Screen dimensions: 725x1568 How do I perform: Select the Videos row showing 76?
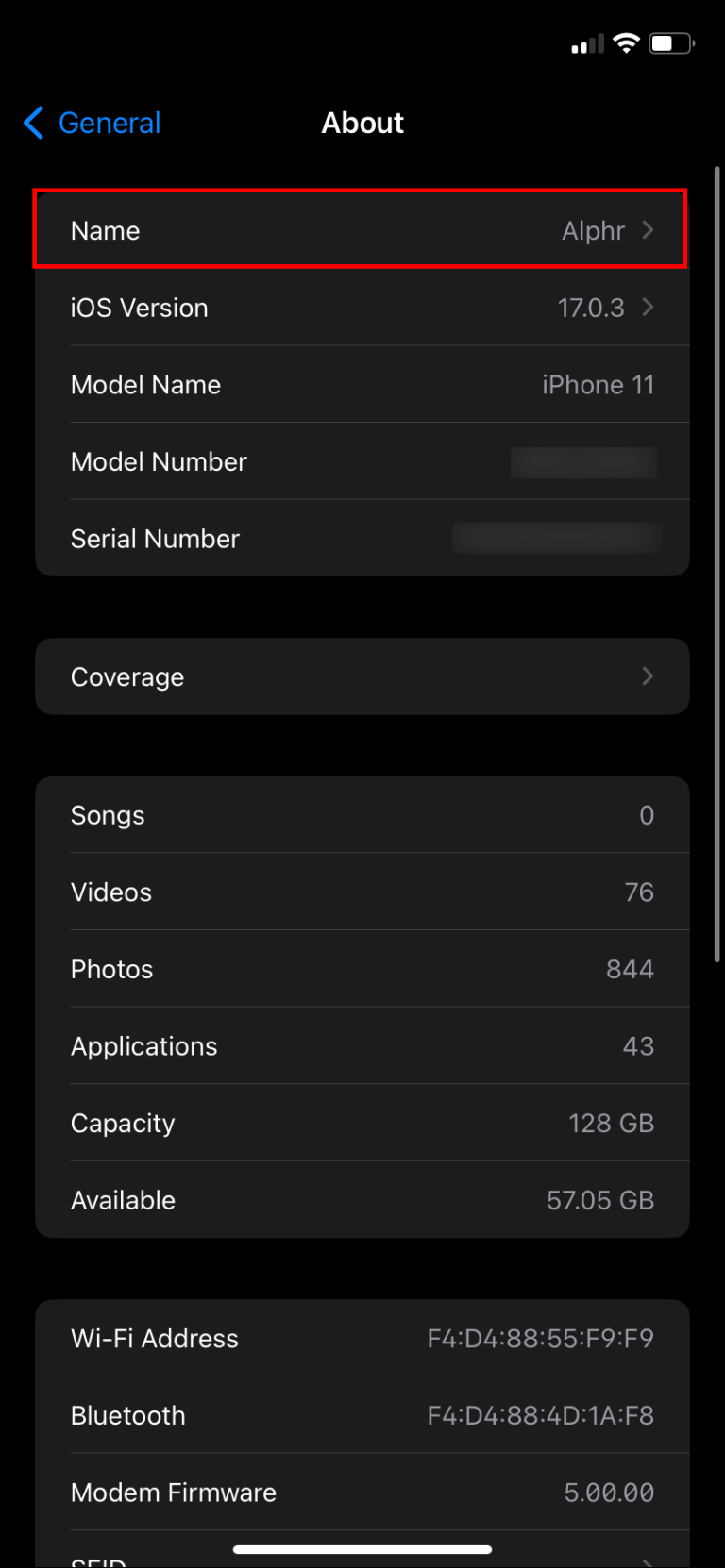coord(362,892)
